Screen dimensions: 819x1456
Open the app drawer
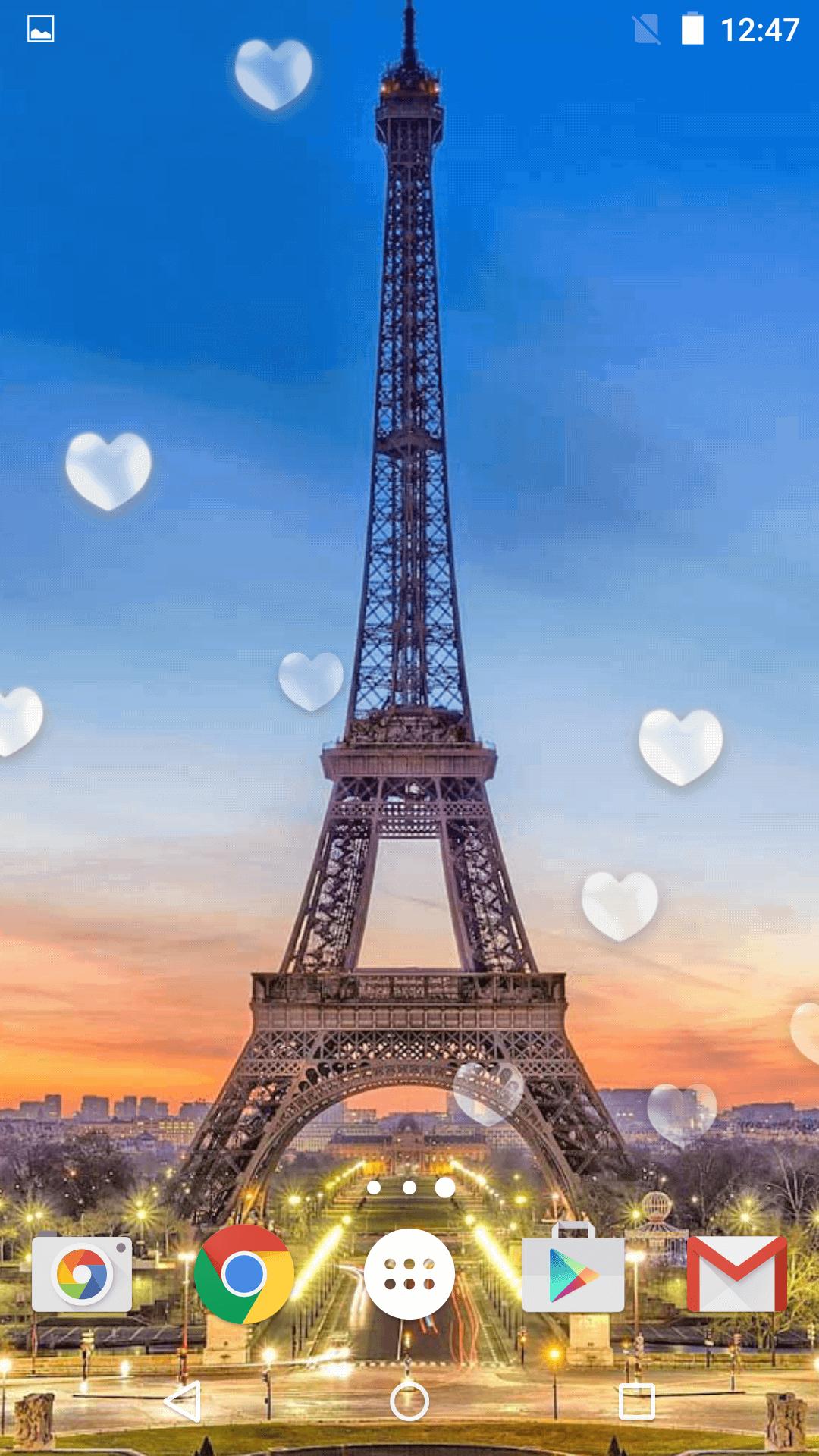coord(409,1273)
